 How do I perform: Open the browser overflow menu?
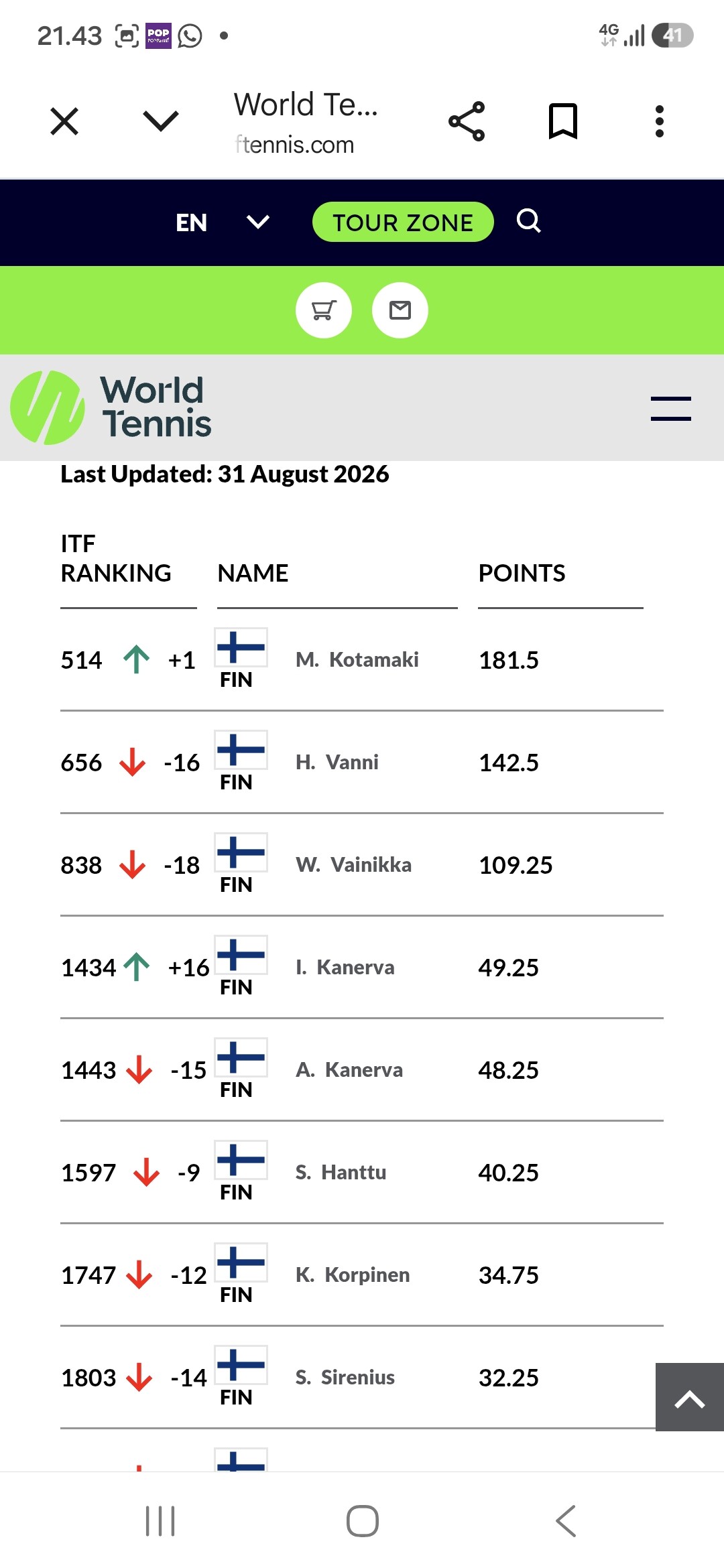pos(660,121)
